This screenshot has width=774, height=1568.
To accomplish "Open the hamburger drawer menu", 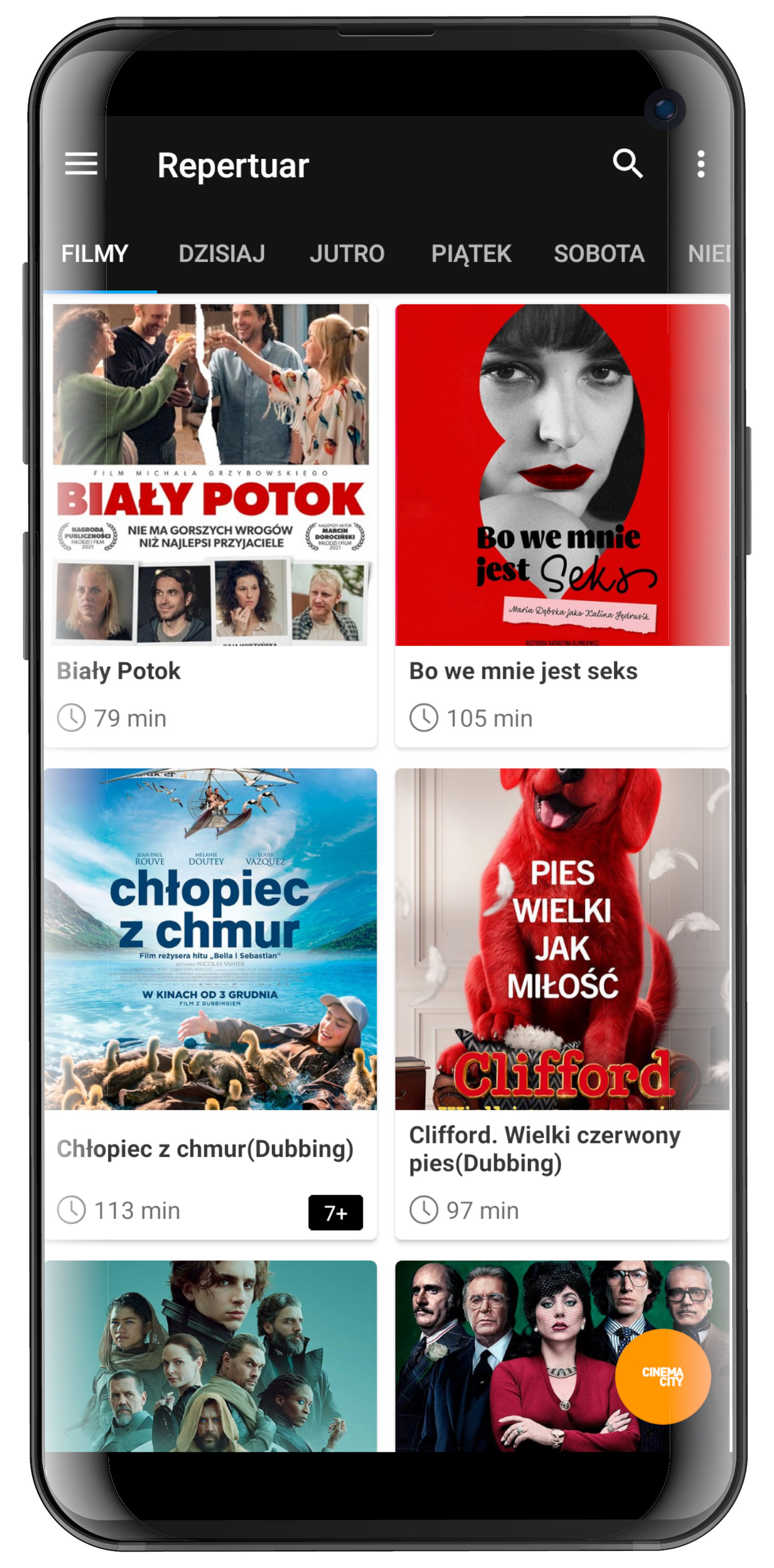I will pos(81,165).
